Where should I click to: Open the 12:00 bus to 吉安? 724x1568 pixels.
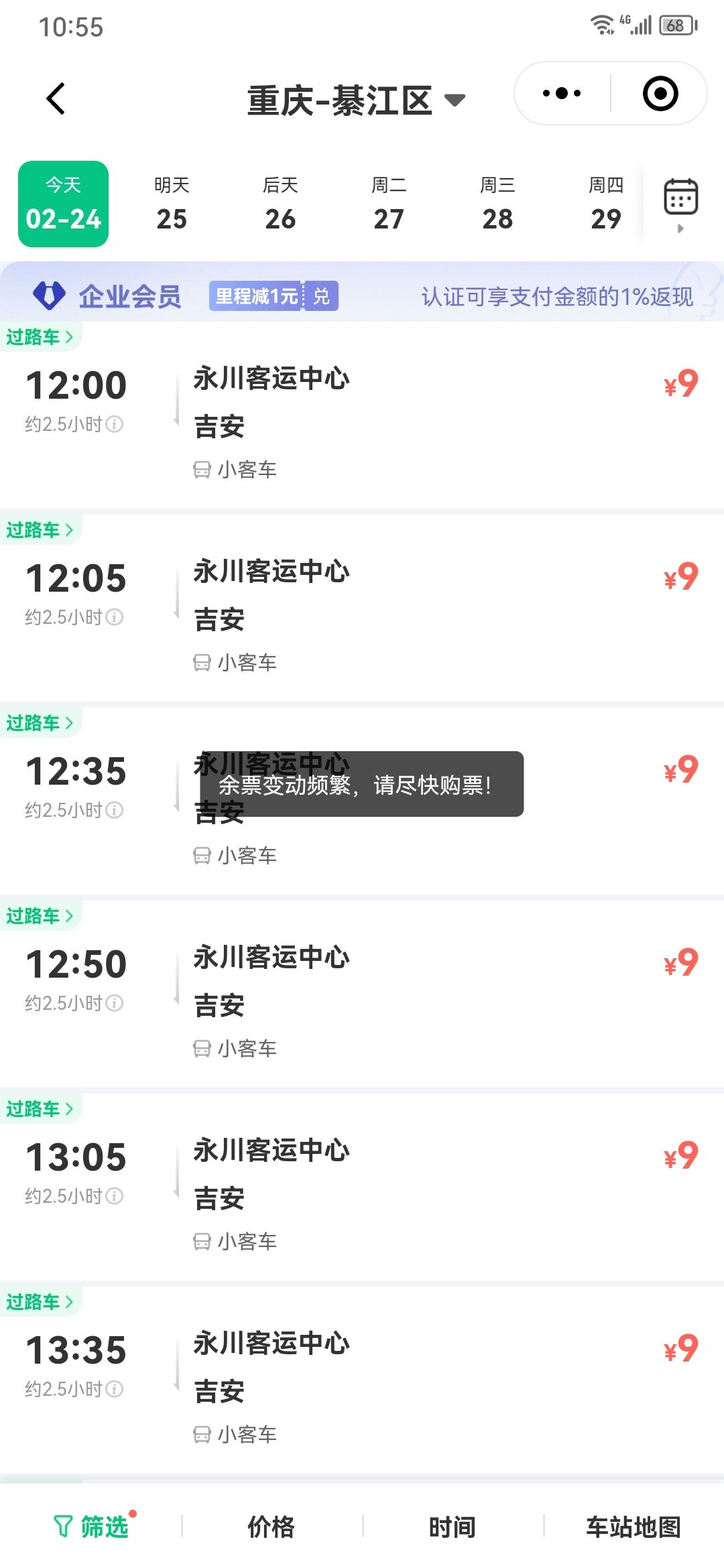[x=362, y=416]
